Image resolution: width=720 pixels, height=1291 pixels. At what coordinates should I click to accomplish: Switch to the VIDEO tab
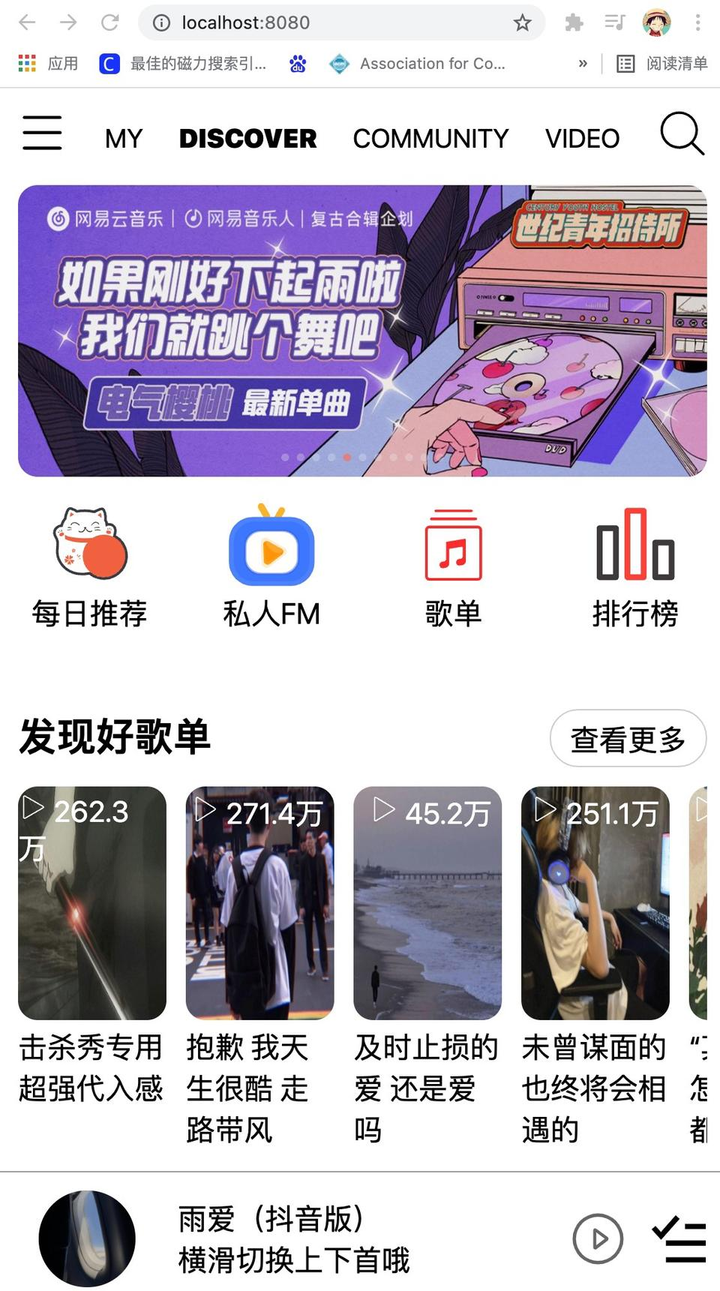582,138
